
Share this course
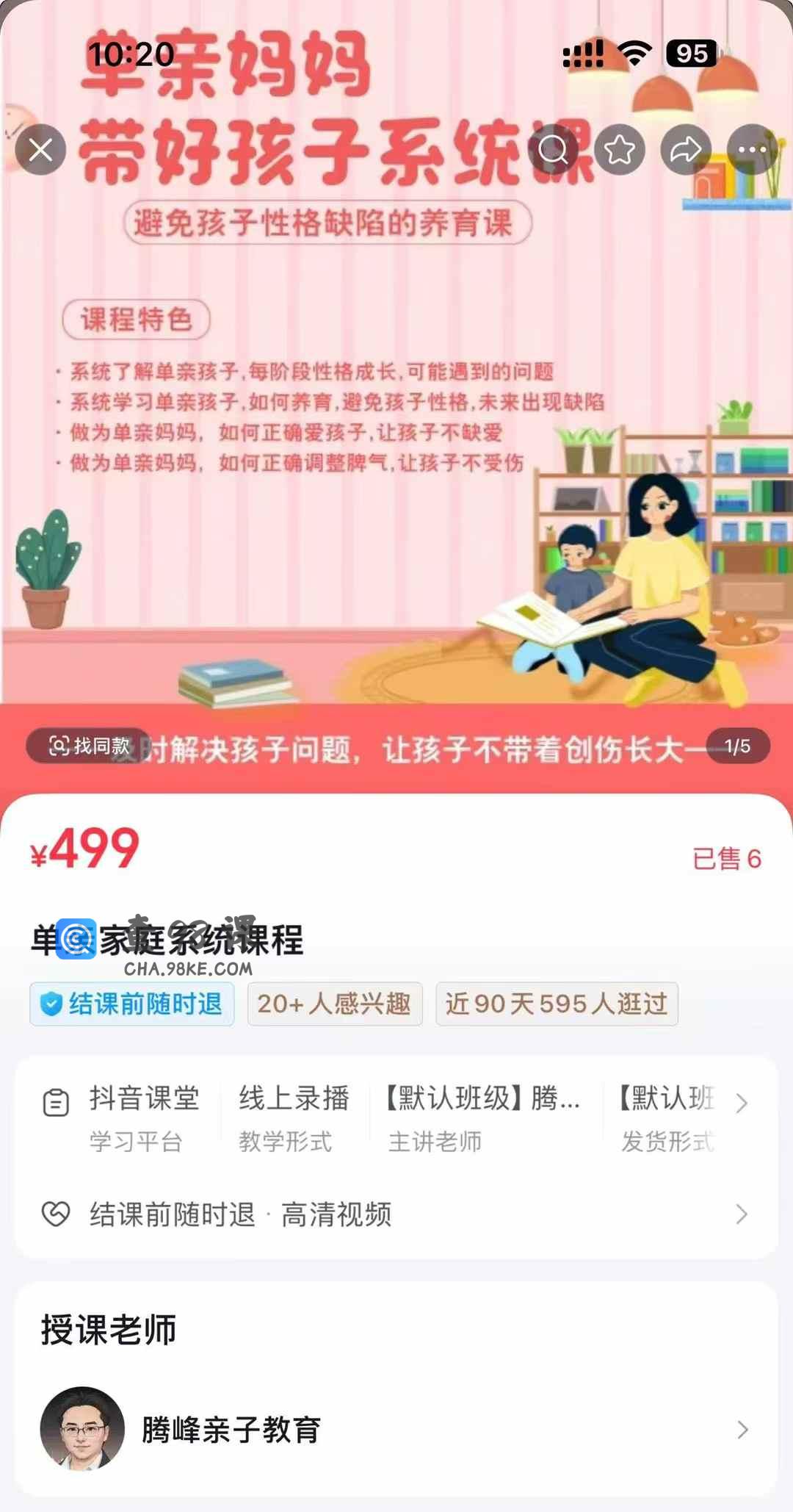click(686, 150)
